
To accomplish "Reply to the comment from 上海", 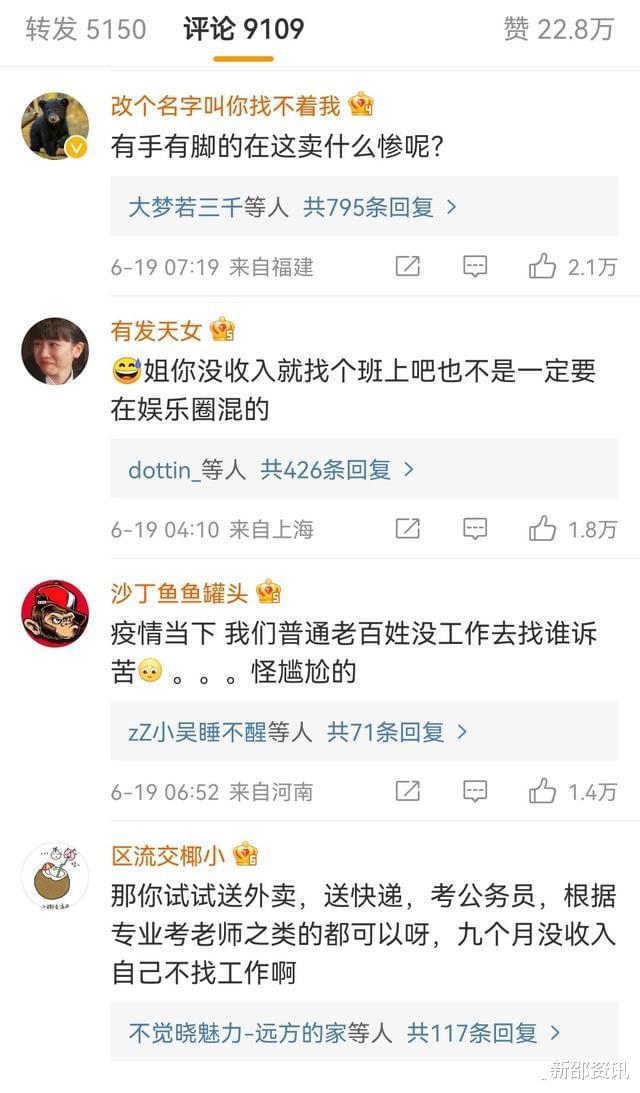I will 475,529.
